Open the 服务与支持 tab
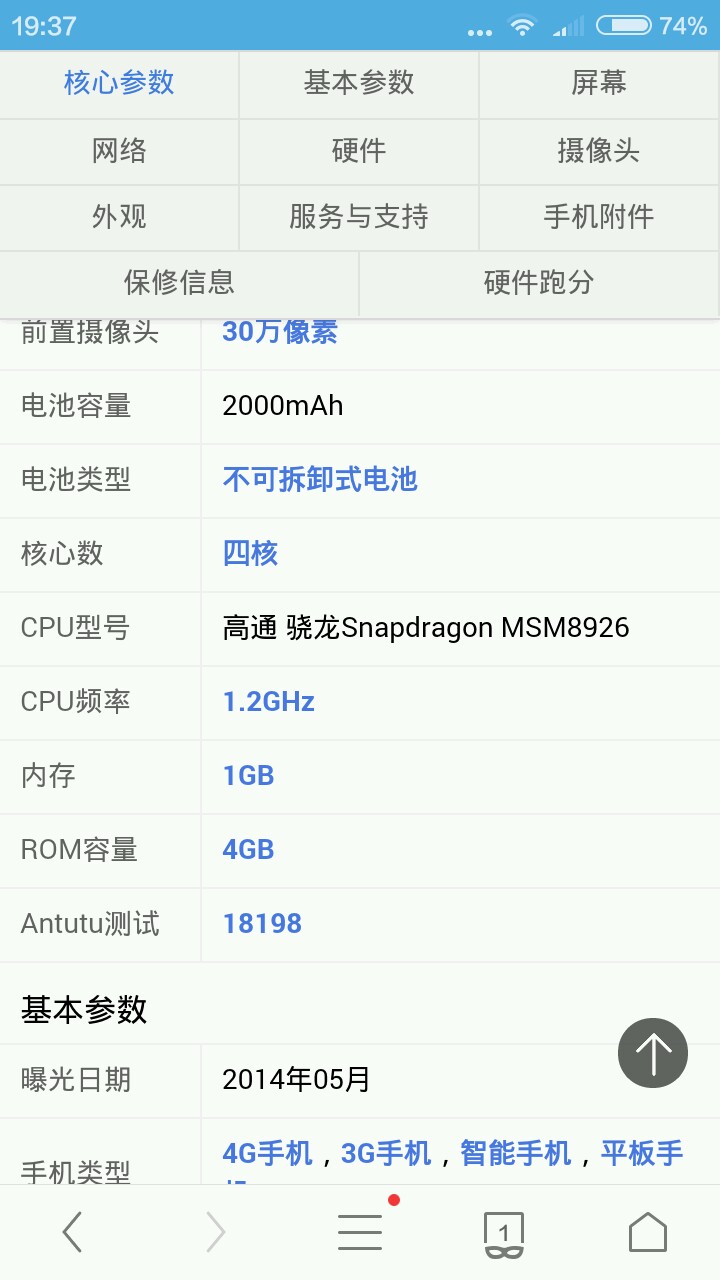The height and width of the screenshot is (1280, 720). 359,216
